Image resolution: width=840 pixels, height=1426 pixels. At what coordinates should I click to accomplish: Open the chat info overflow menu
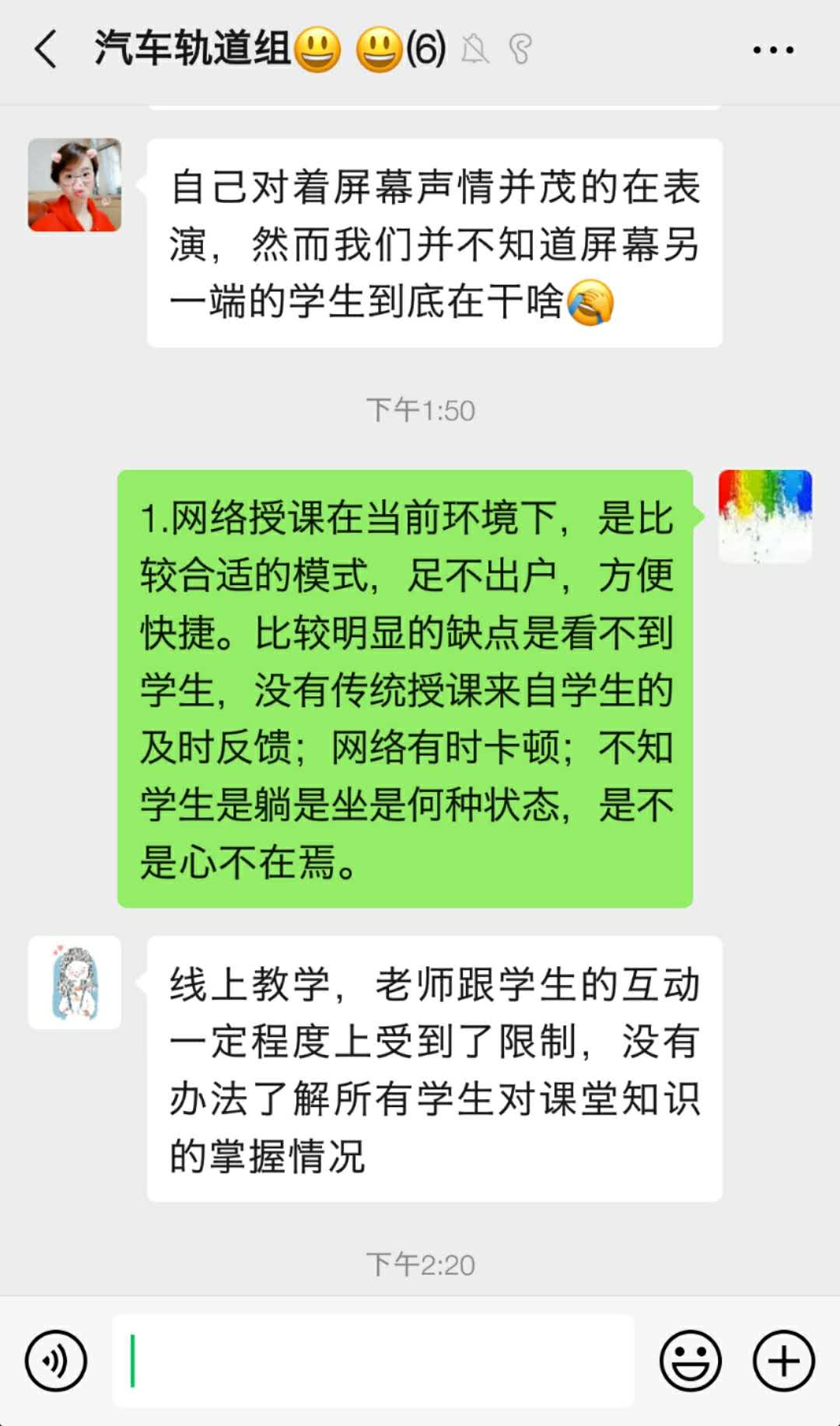pos(773,51)
